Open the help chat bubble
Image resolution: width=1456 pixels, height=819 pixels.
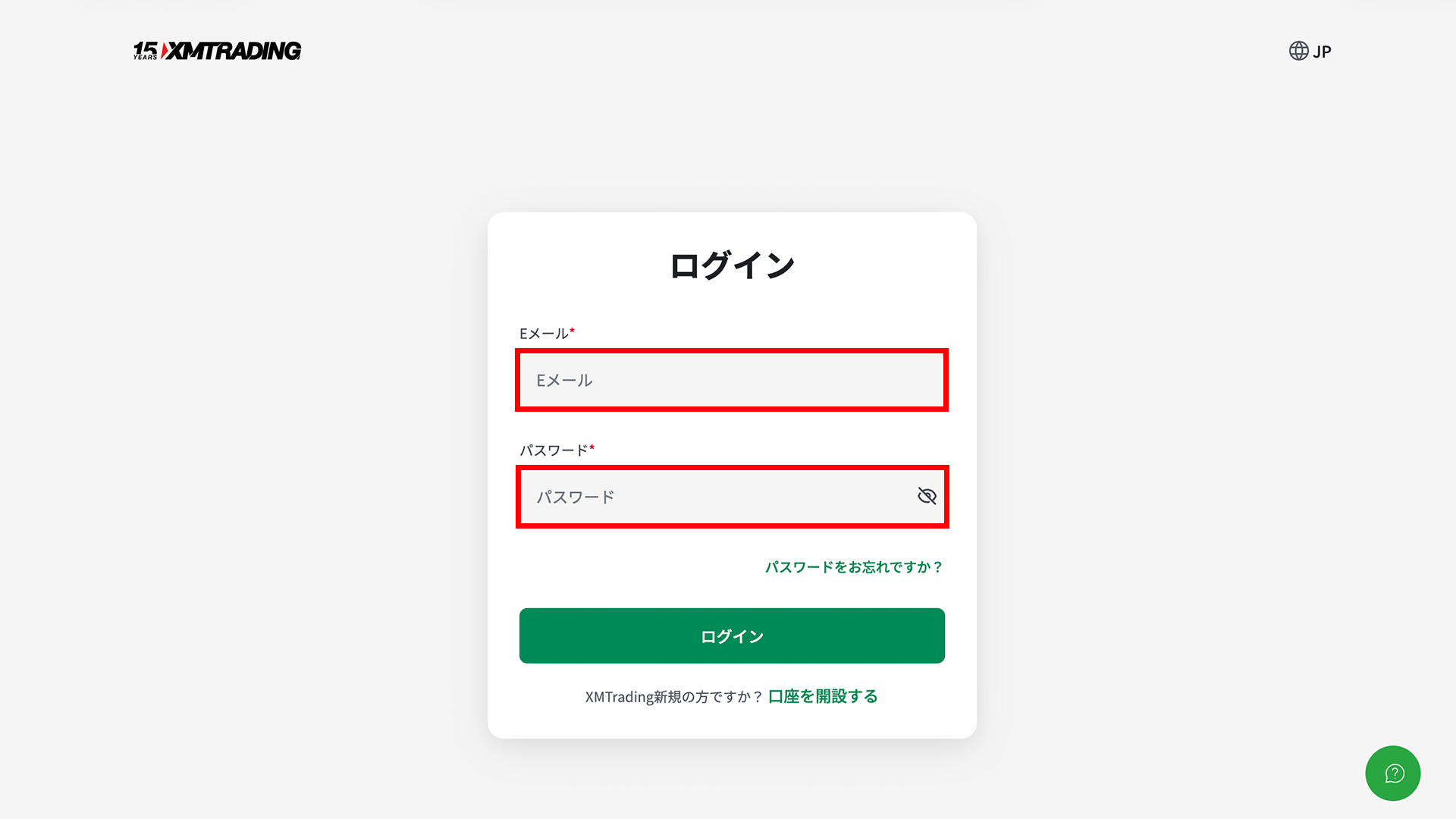[1392, 773]
